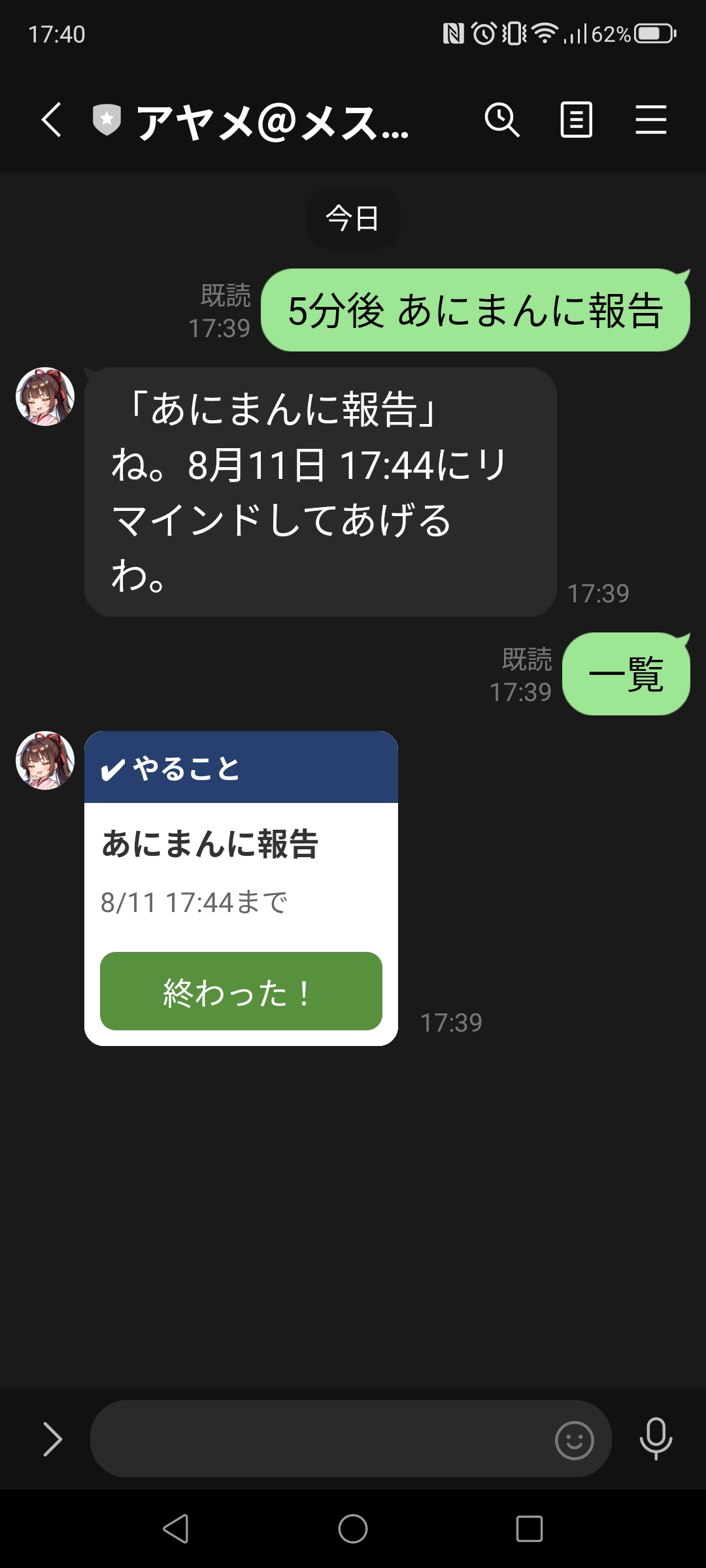
Task: Open the chat hamburger menu
Action: (x=650, y=120)
